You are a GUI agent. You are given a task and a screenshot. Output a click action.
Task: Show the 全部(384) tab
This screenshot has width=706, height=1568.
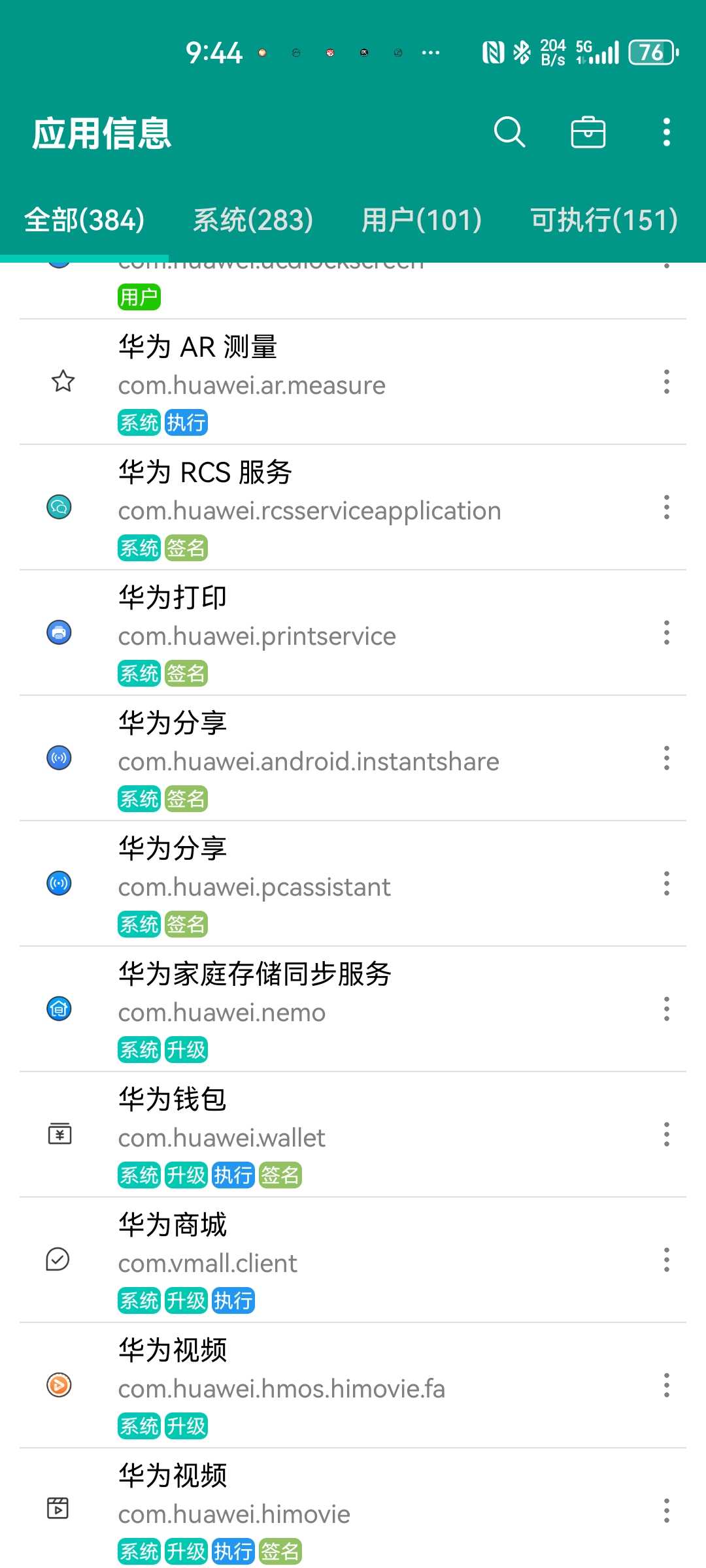pyautogui.click(x=84, y=220)
